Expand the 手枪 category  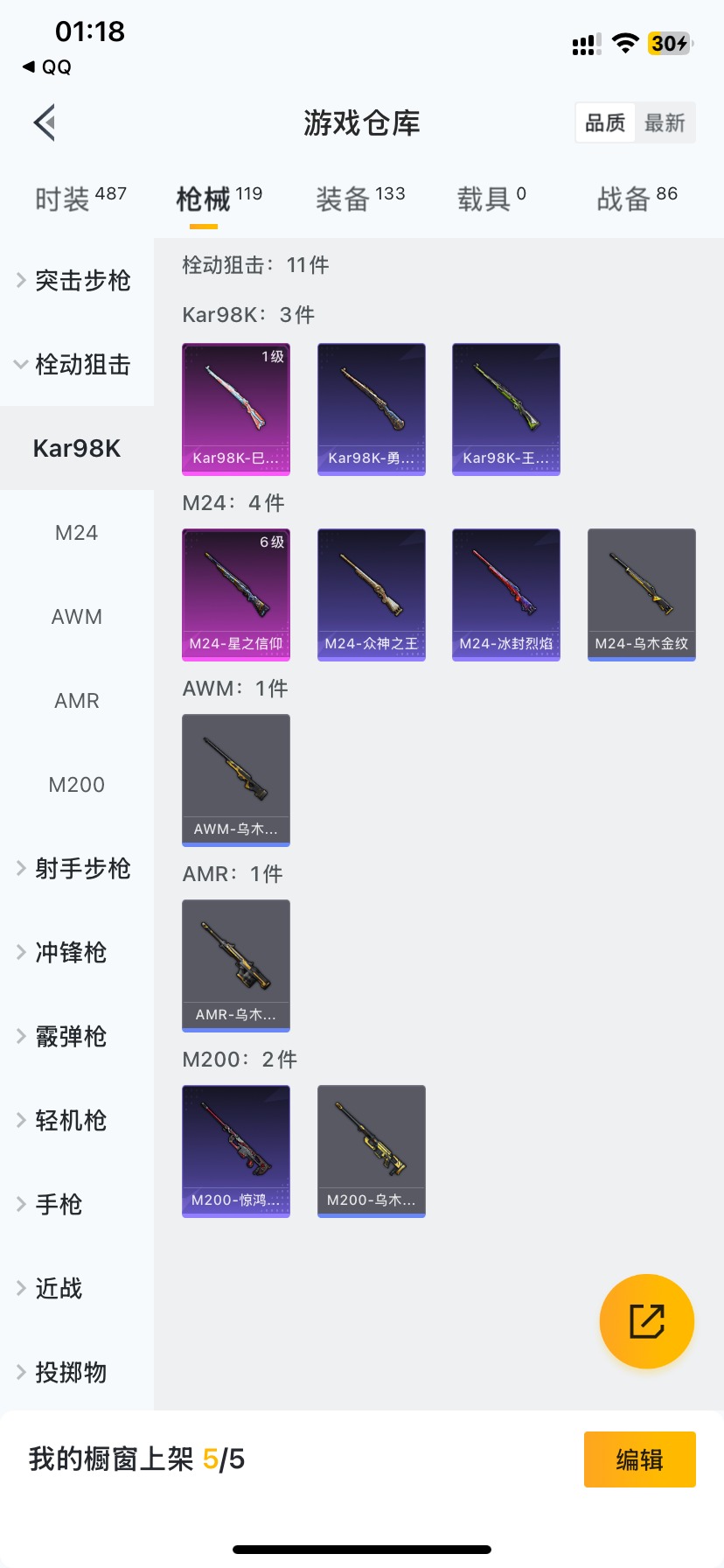pos(58,1204)
